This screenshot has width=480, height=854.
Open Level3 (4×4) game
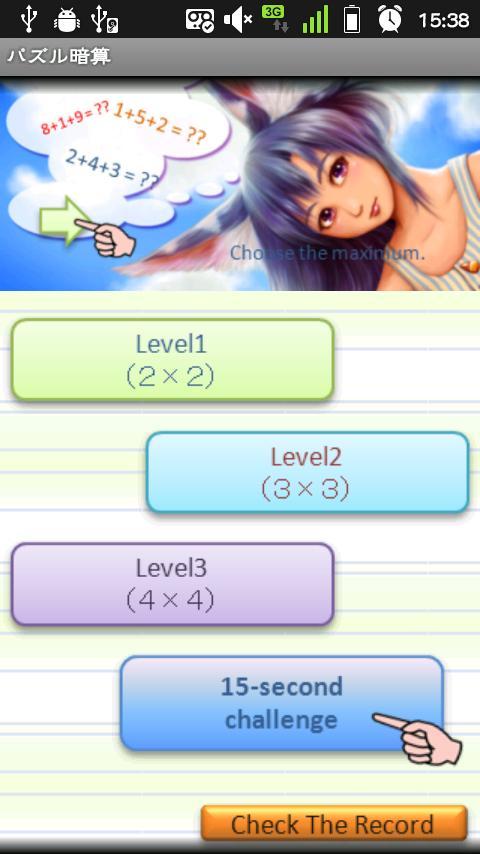pos(172,584)
